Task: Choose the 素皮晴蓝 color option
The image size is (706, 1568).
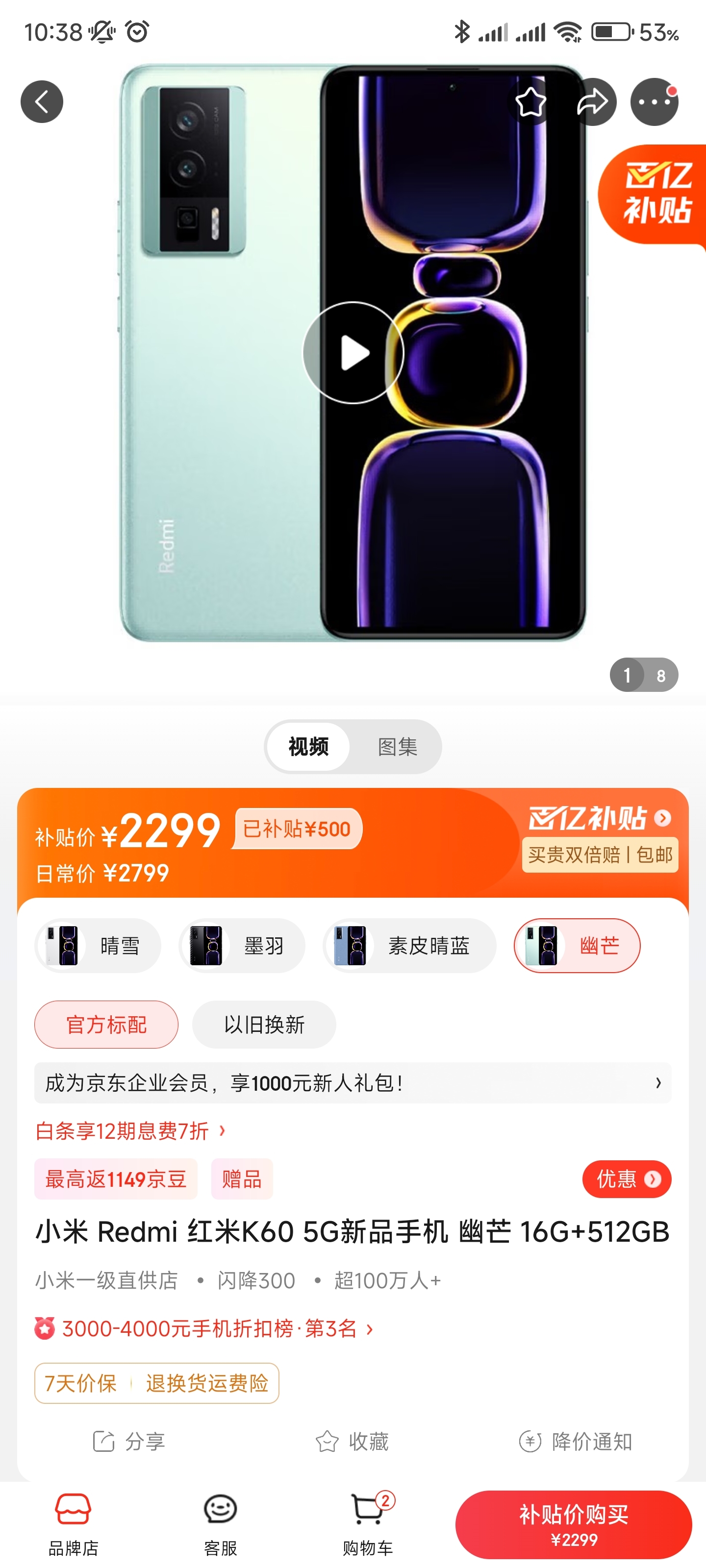Action: 409,945
